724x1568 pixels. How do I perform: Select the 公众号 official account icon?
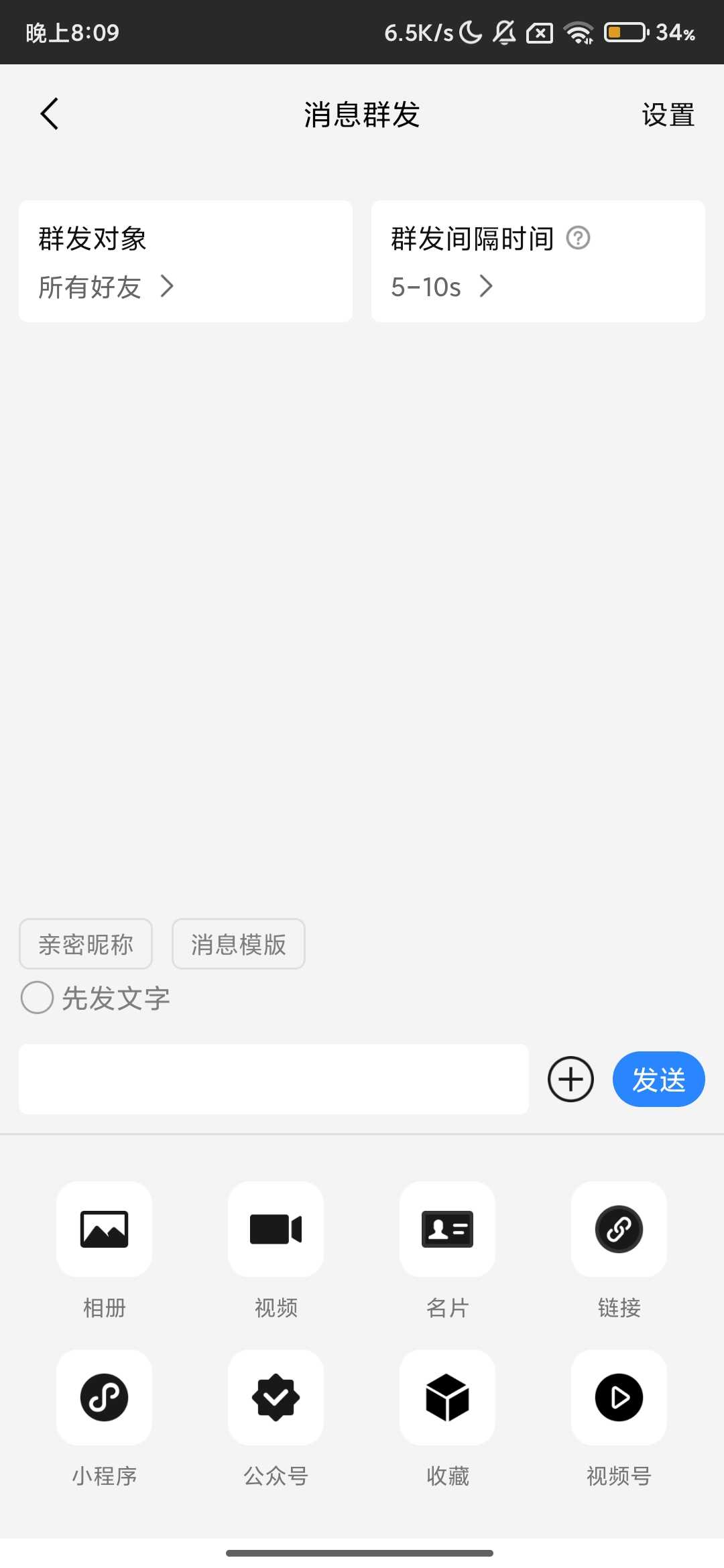pos(276,1398)
